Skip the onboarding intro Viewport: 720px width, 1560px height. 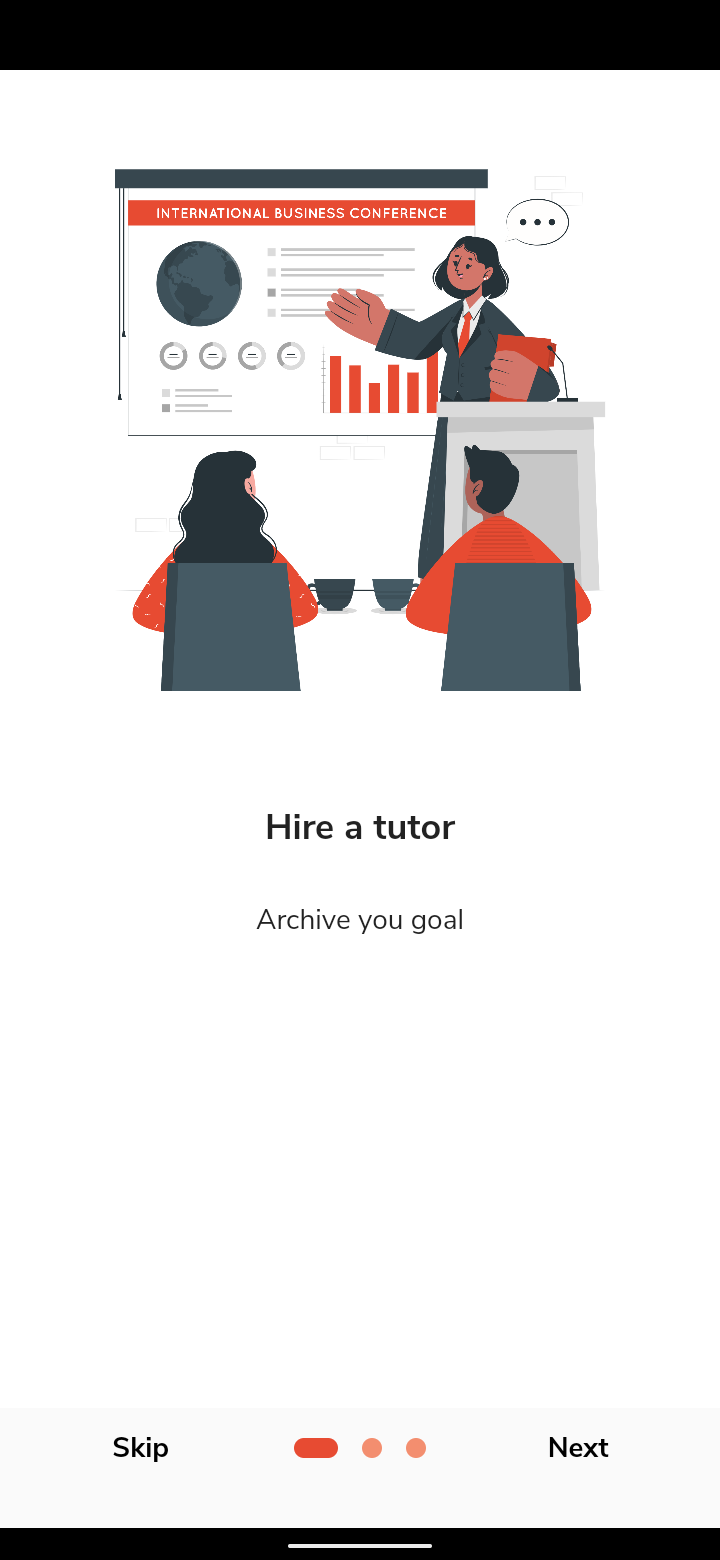140,1447
